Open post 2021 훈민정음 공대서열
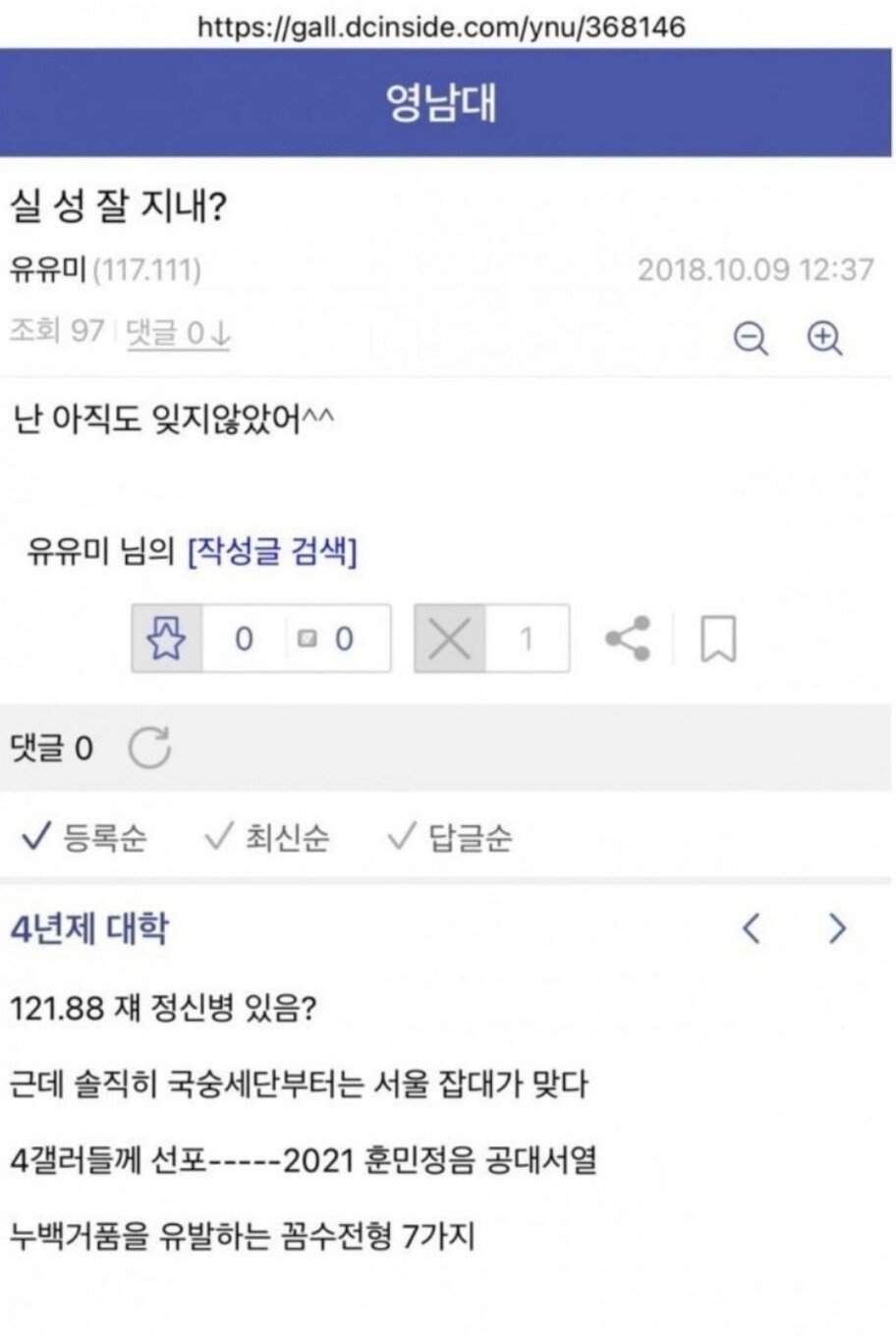The width and height of the screenshot is (896, 1336). point(304,1160)
